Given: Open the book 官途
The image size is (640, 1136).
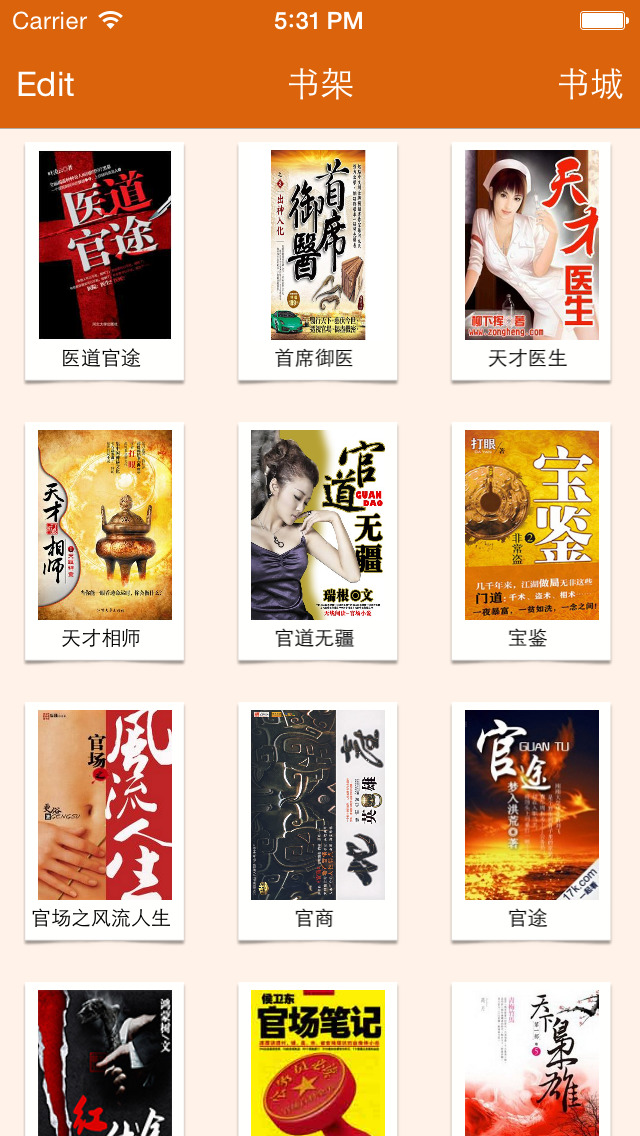Looking at the screenshot, I should pyautogui.click(x=531, y=805).
